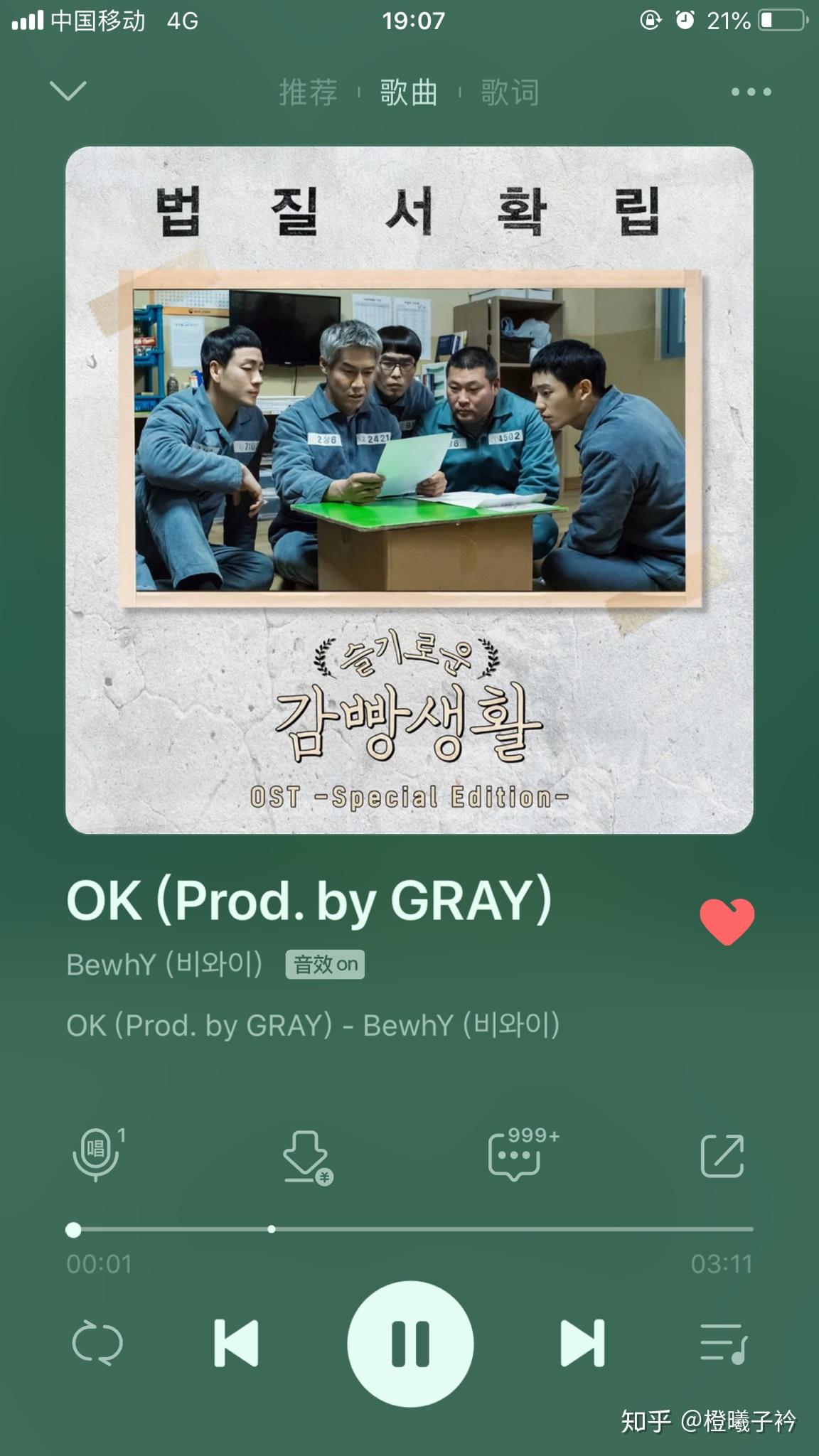The width and height of the screenshot is (819, 1456).
Task: Pause the song
Action: [410, 1343]
